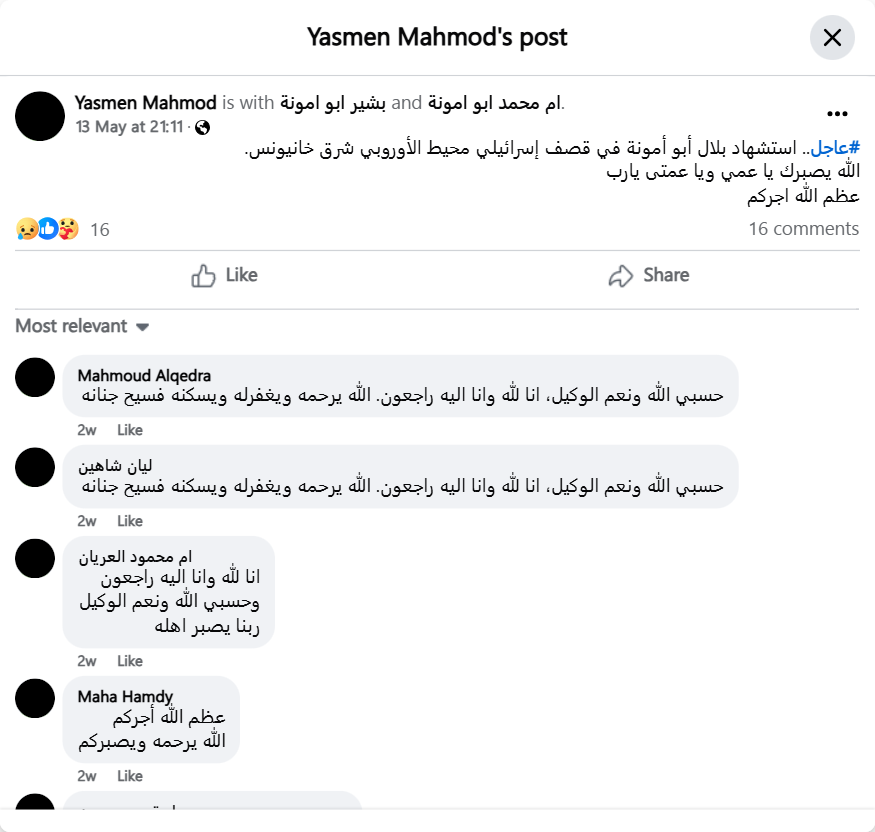Screen dimensions: 875x832
Task: View the 16 comments count
Action: [803, 229]
